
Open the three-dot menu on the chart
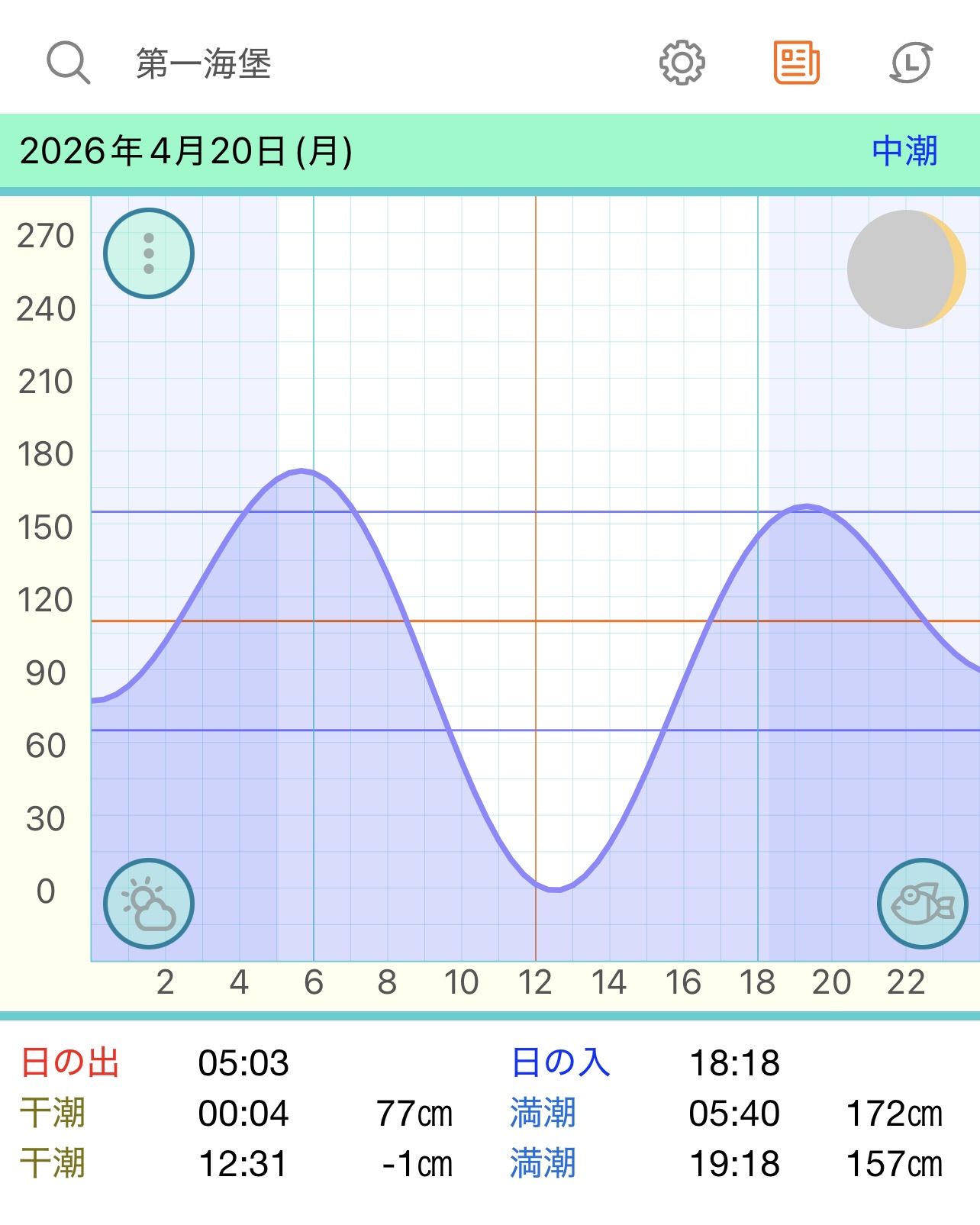pyautogui.click(x=149, y=253)
